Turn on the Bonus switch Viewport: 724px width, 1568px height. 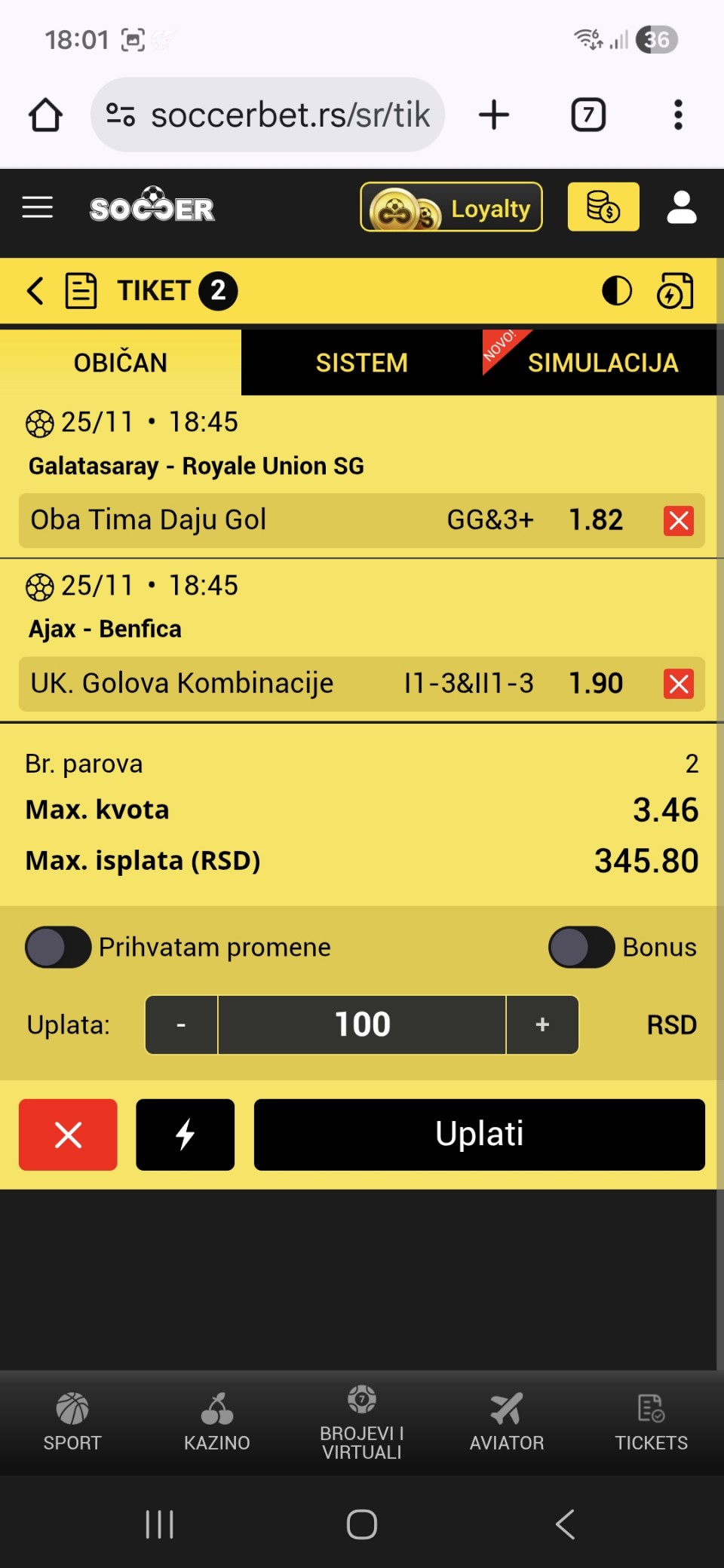pos(581,947)
